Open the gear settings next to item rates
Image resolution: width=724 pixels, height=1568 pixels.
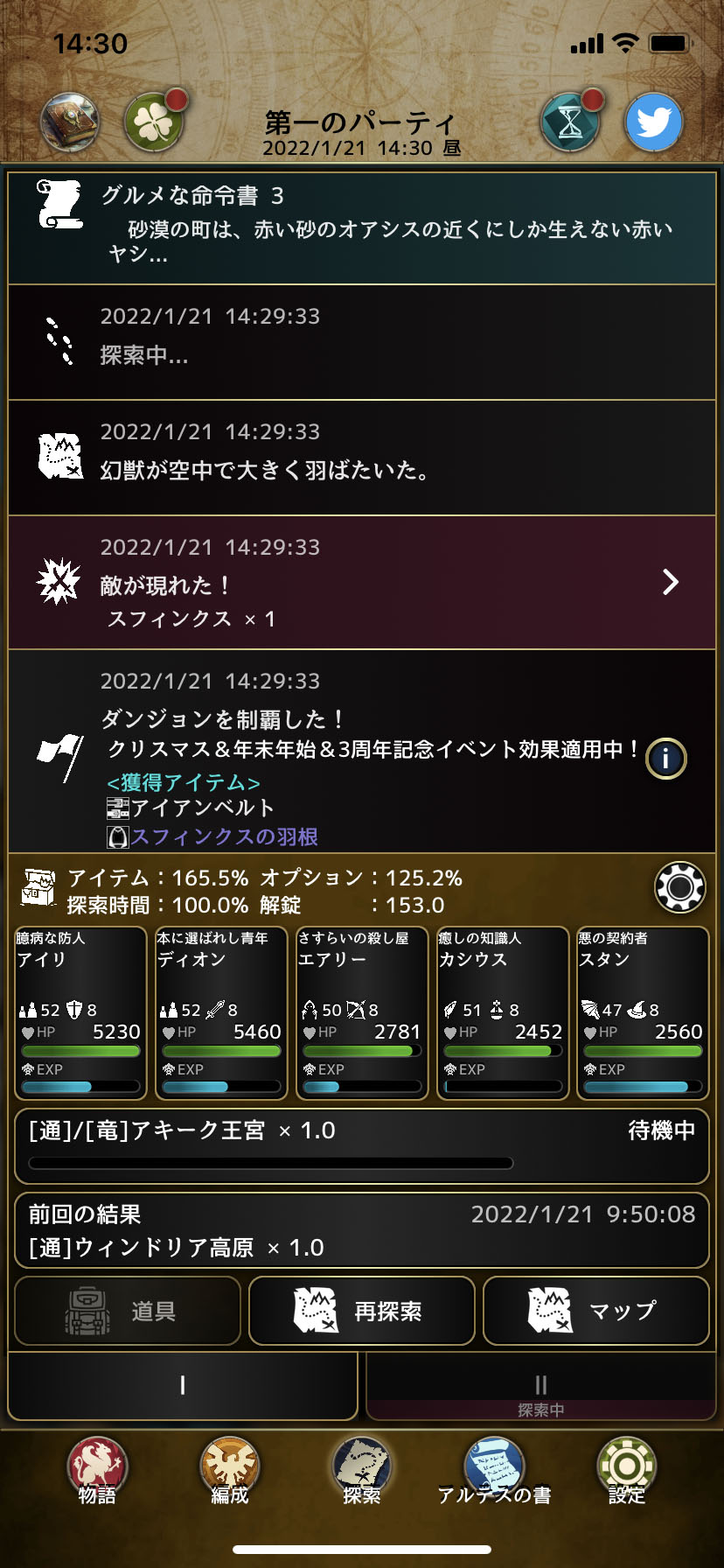(x=679, y=887)
